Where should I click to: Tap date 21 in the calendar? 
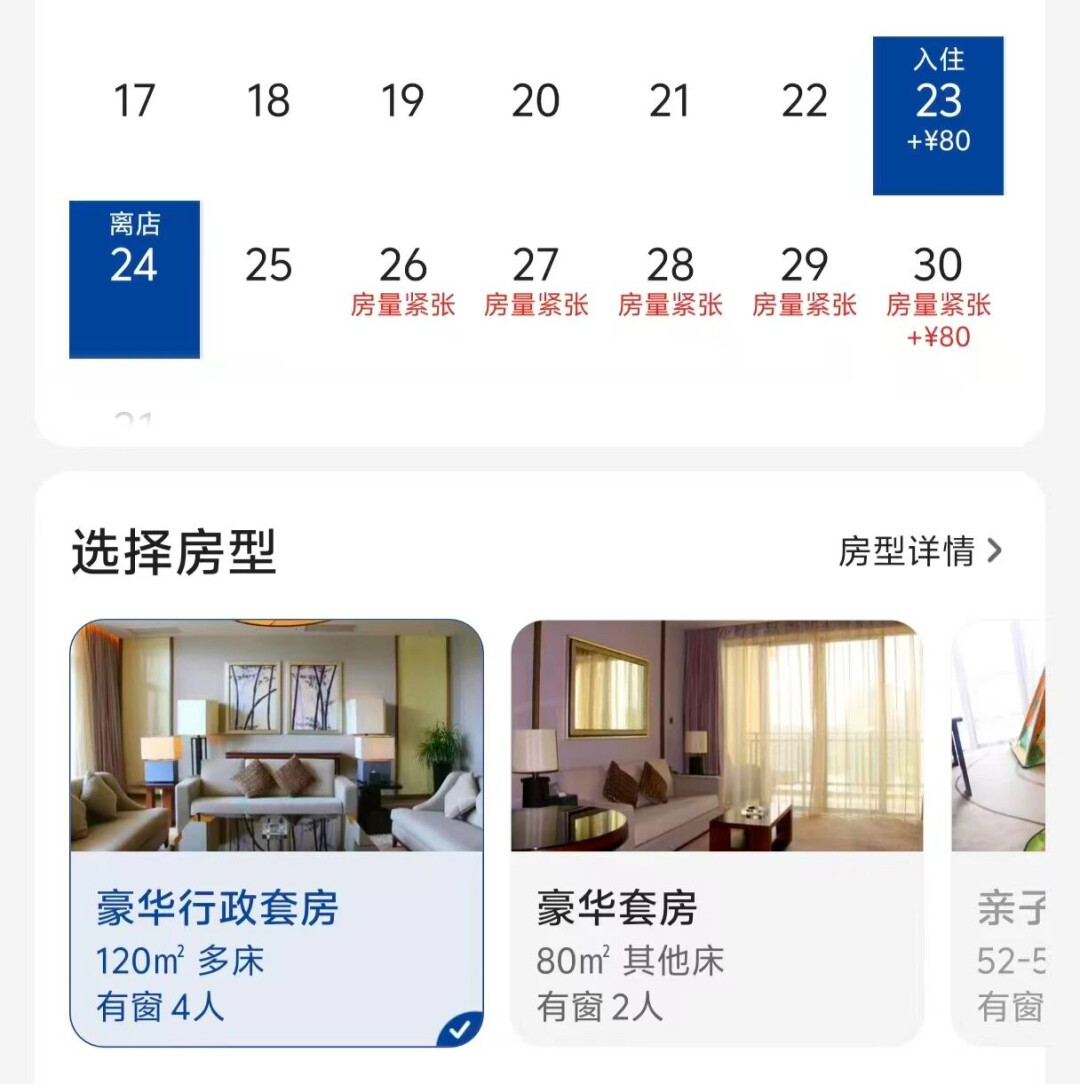[x=670, y=102]
